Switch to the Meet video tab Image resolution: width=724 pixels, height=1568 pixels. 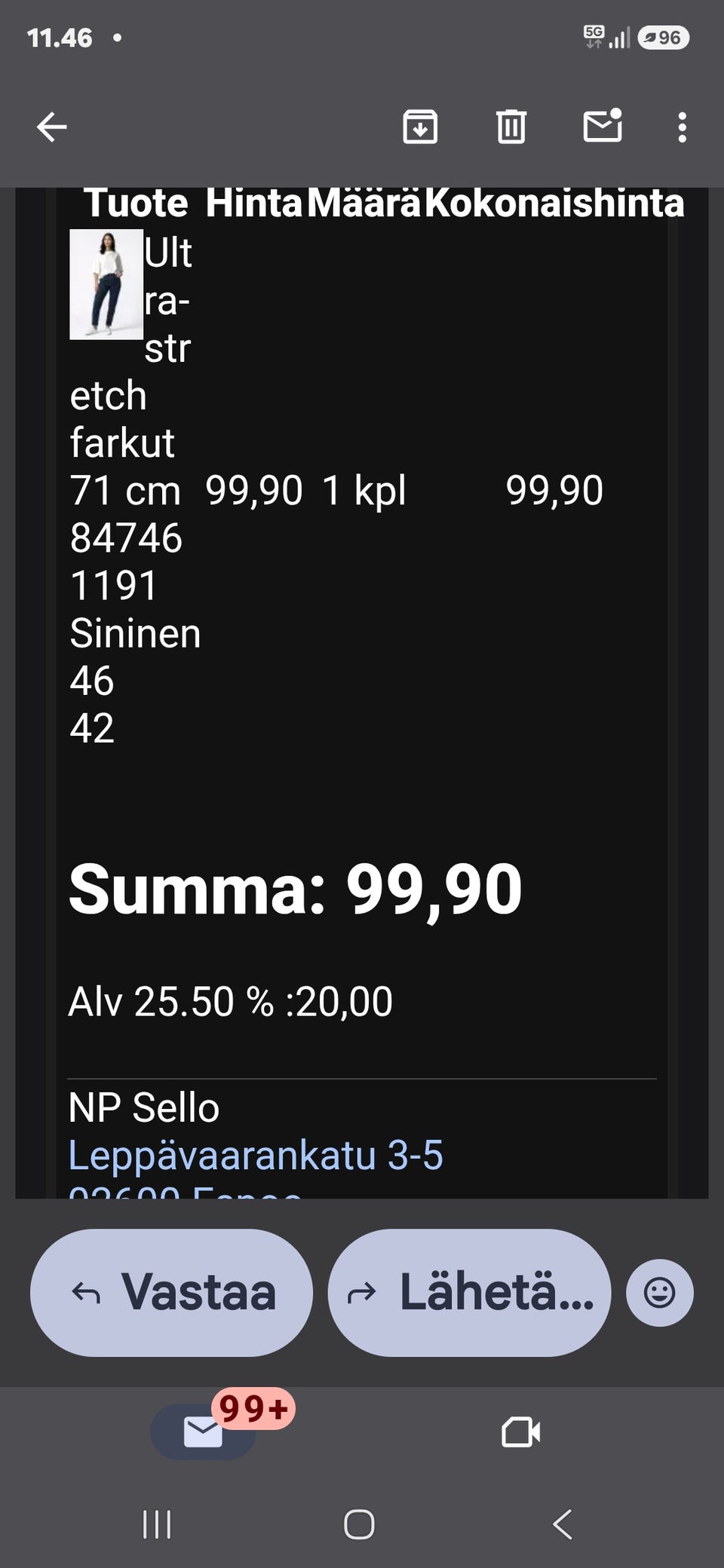pyautogui.click(x=521, y=1432)
